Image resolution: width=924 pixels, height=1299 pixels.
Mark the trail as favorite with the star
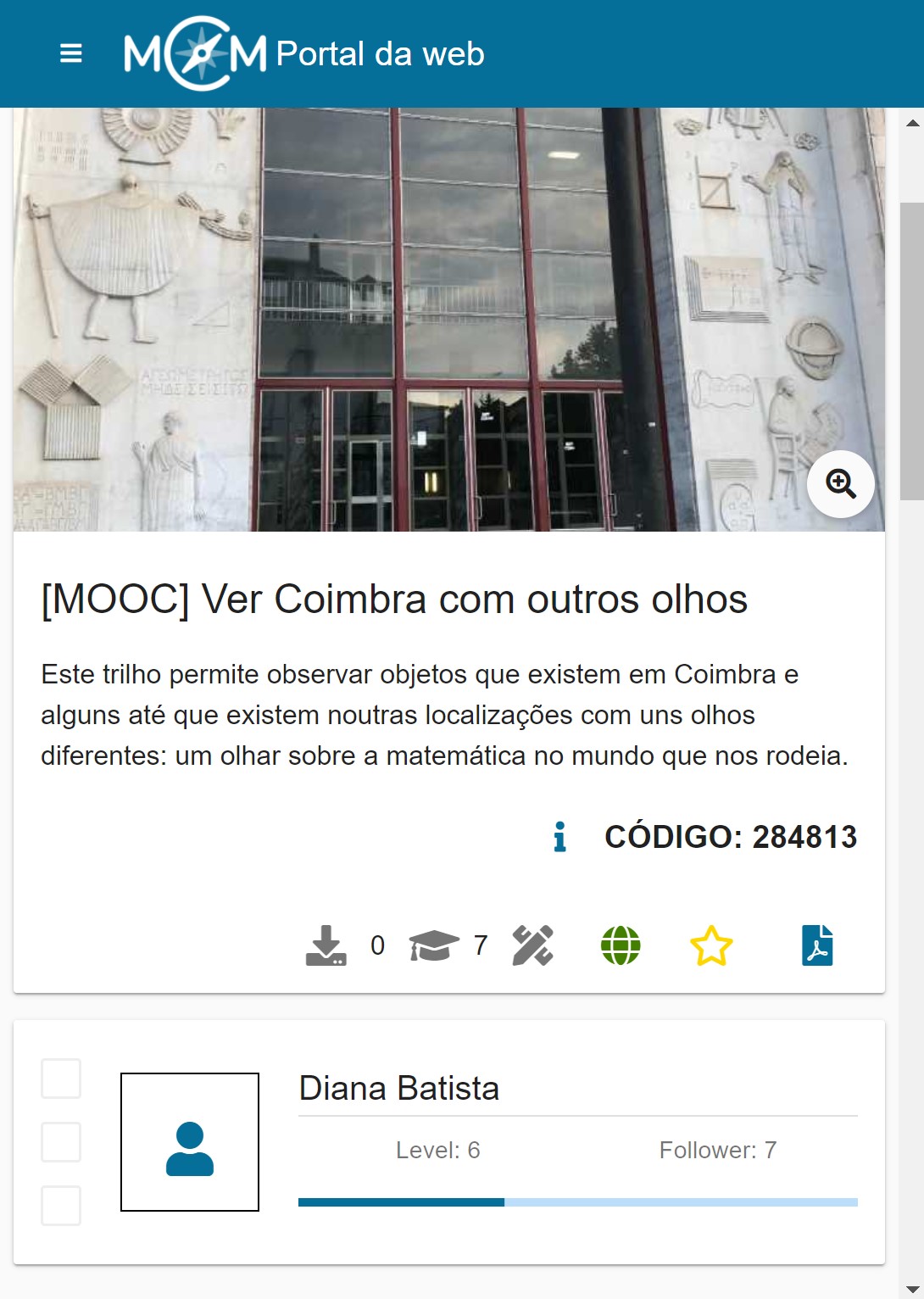point(710,945)
